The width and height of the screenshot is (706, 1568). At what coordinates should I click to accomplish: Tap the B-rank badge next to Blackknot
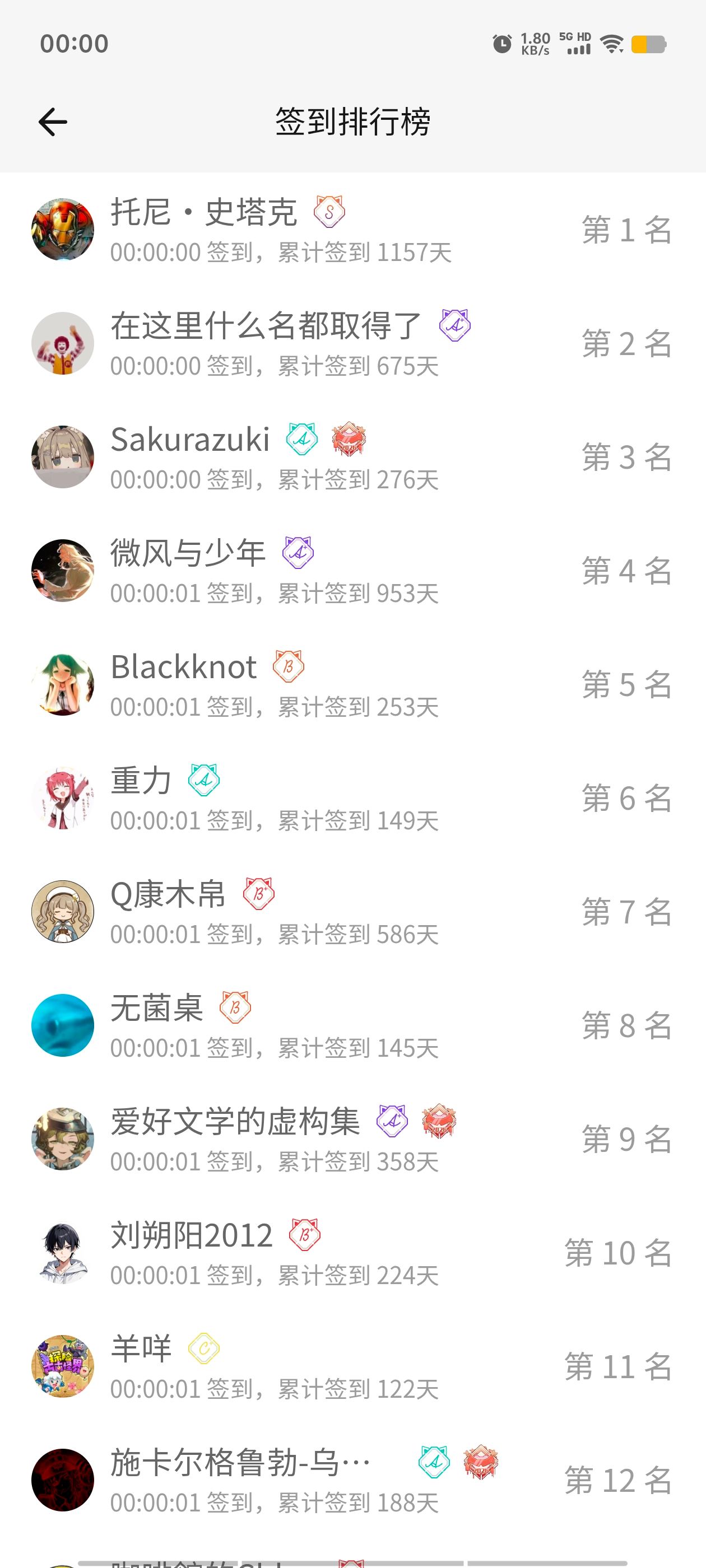(287, 668)
